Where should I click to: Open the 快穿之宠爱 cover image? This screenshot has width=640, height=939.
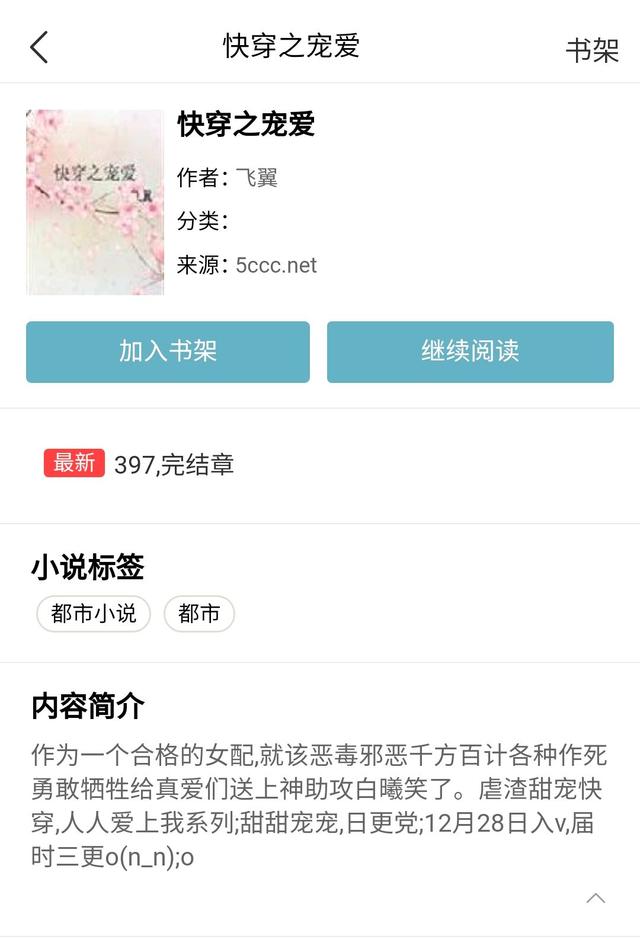[95, 203]
